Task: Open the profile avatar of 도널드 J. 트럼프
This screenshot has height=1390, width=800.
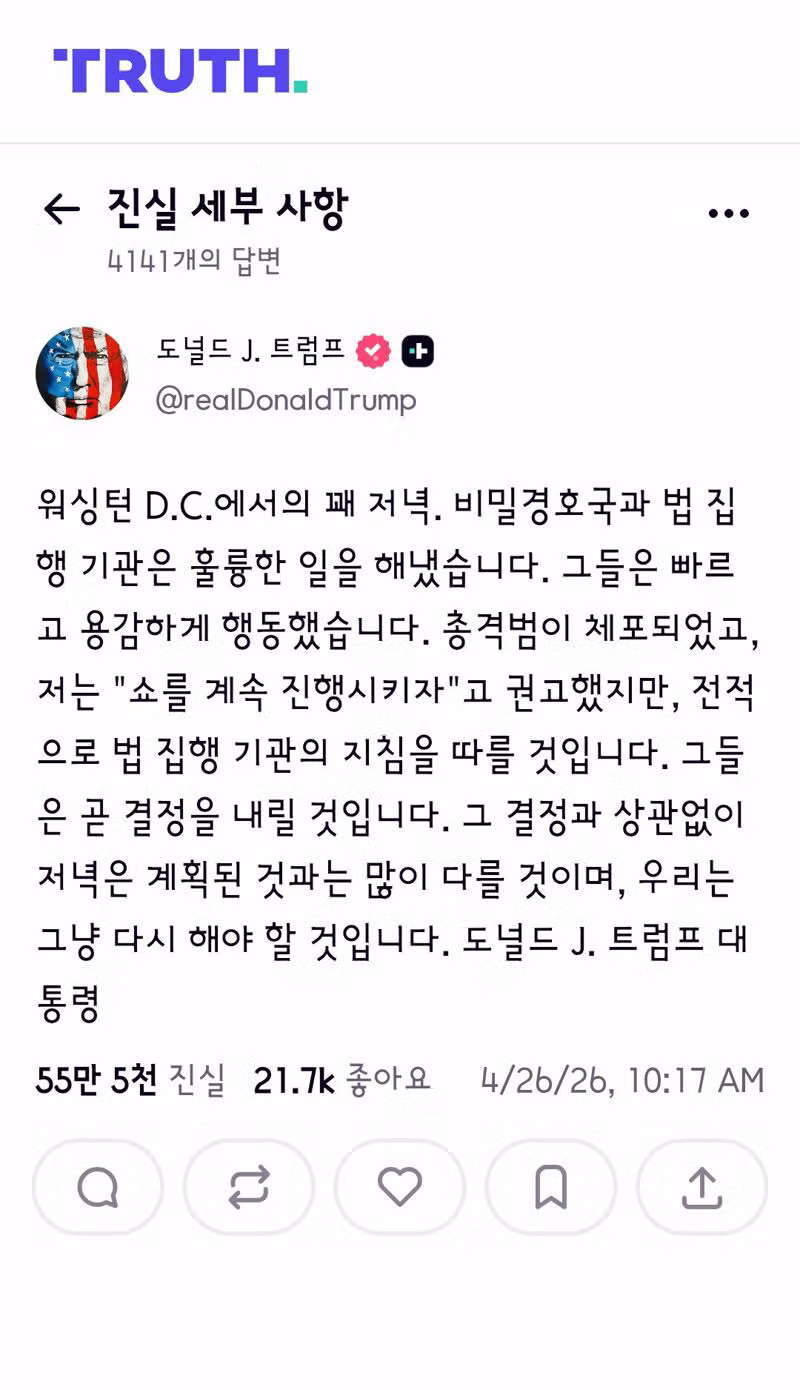Action: coord(82,372)
